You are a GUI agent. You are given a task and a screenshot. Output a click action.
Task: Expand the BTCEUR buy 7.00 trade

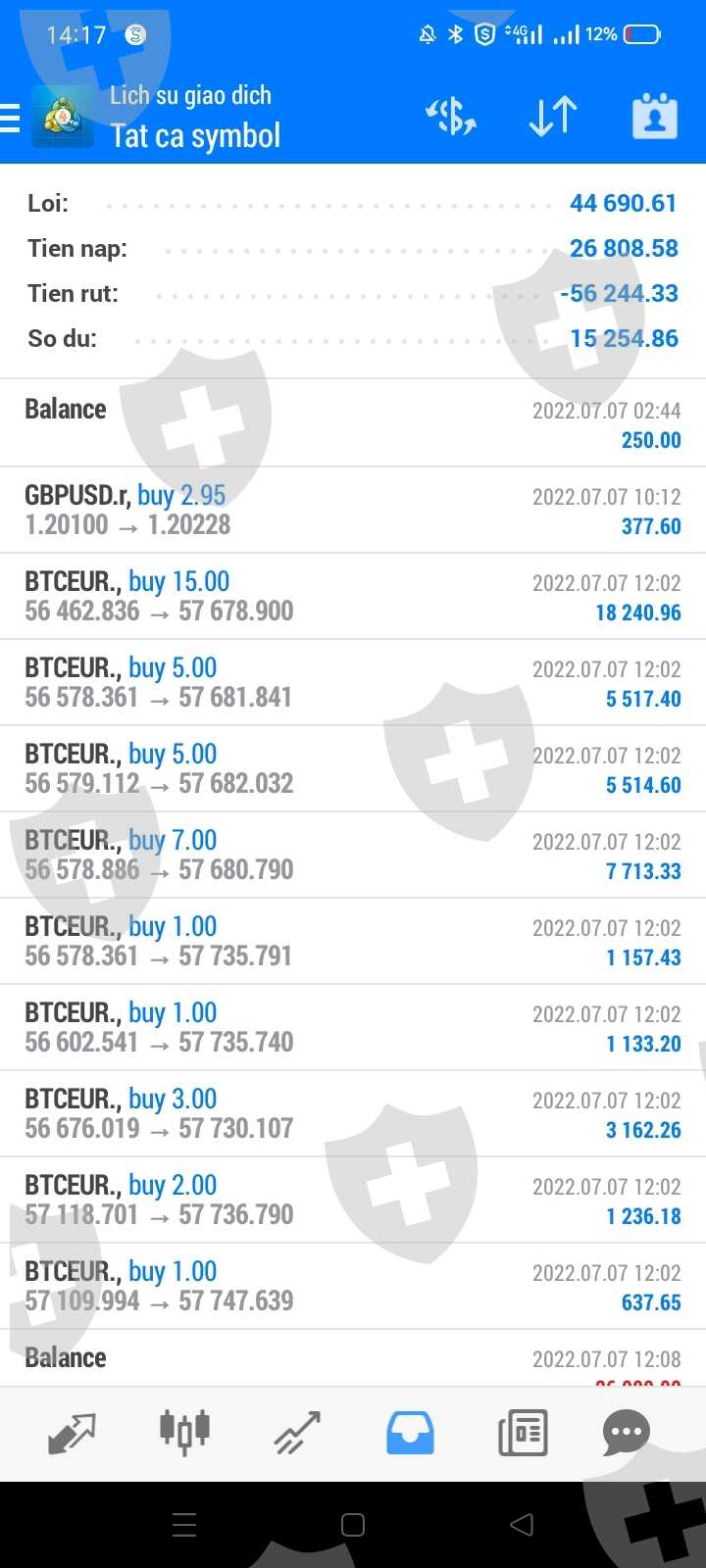coord(353,855)
